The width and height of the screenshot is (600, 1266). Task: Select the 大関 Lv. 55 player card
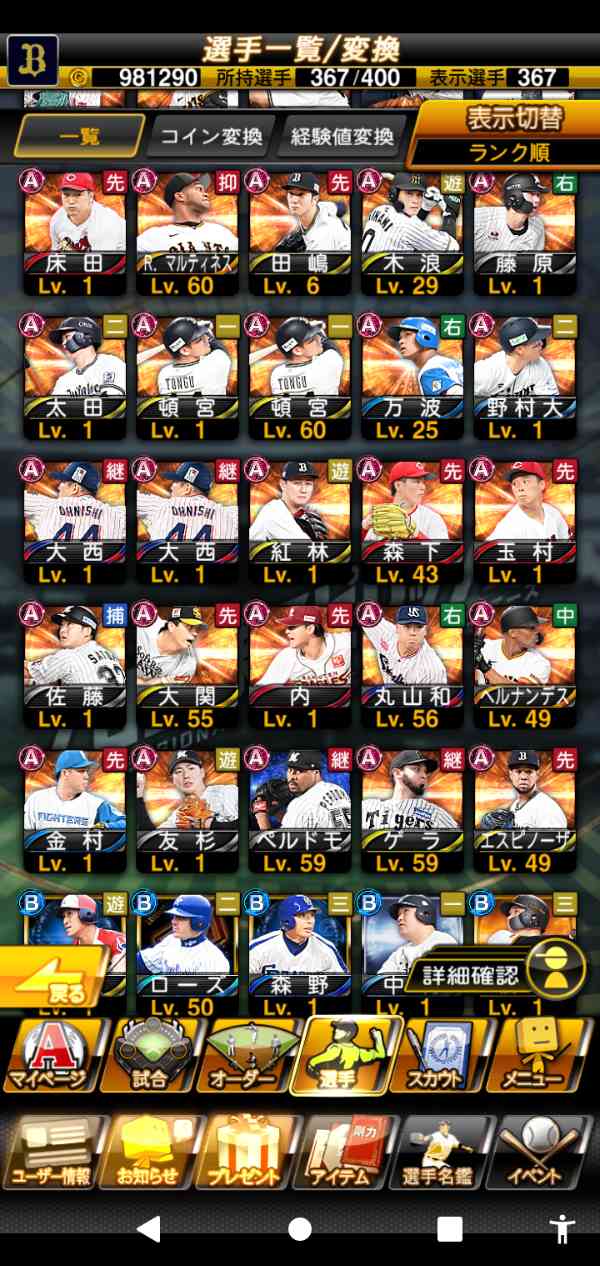pyautogui.click(x=187, y=662)
